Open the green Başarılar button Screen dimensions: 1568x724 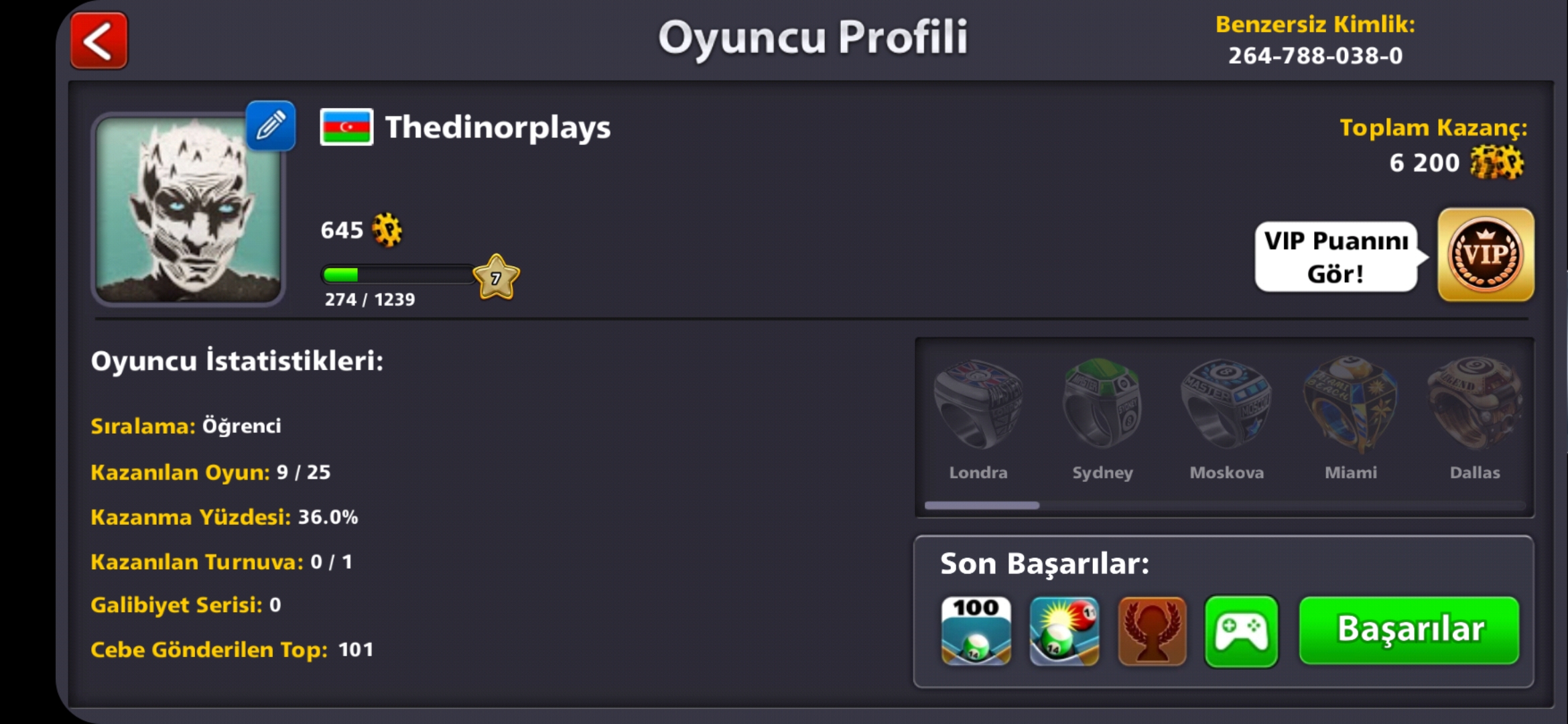pos(1409,630)
